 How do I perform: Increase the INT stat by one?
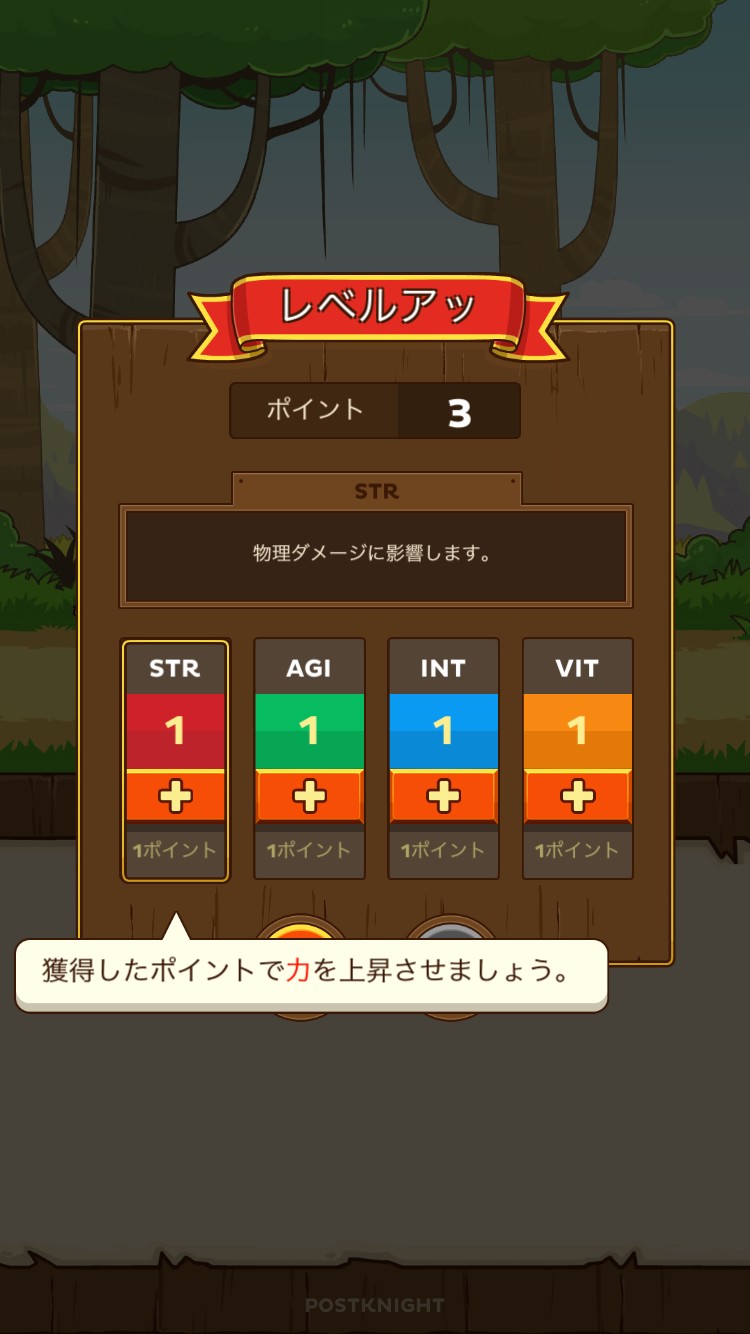pos(443,797)
